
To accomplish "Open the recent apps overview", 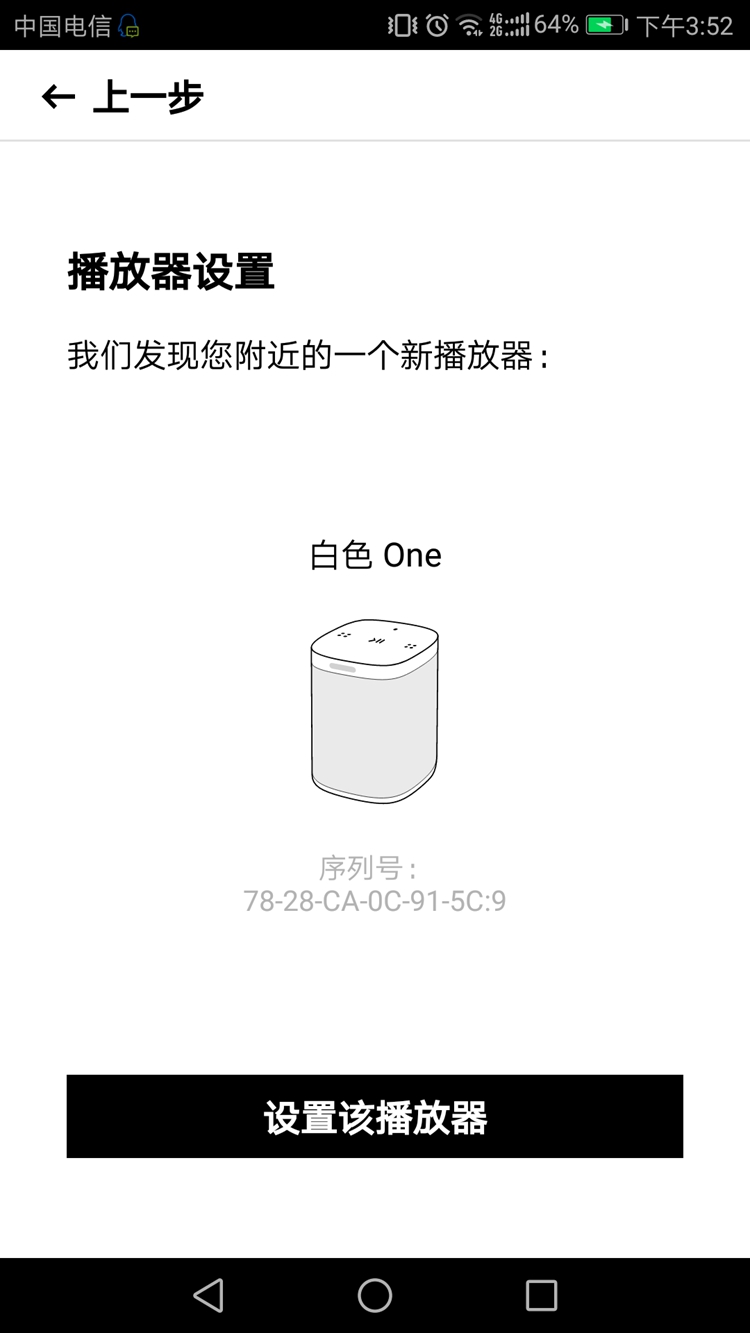I will click(x=541, y=1296).
